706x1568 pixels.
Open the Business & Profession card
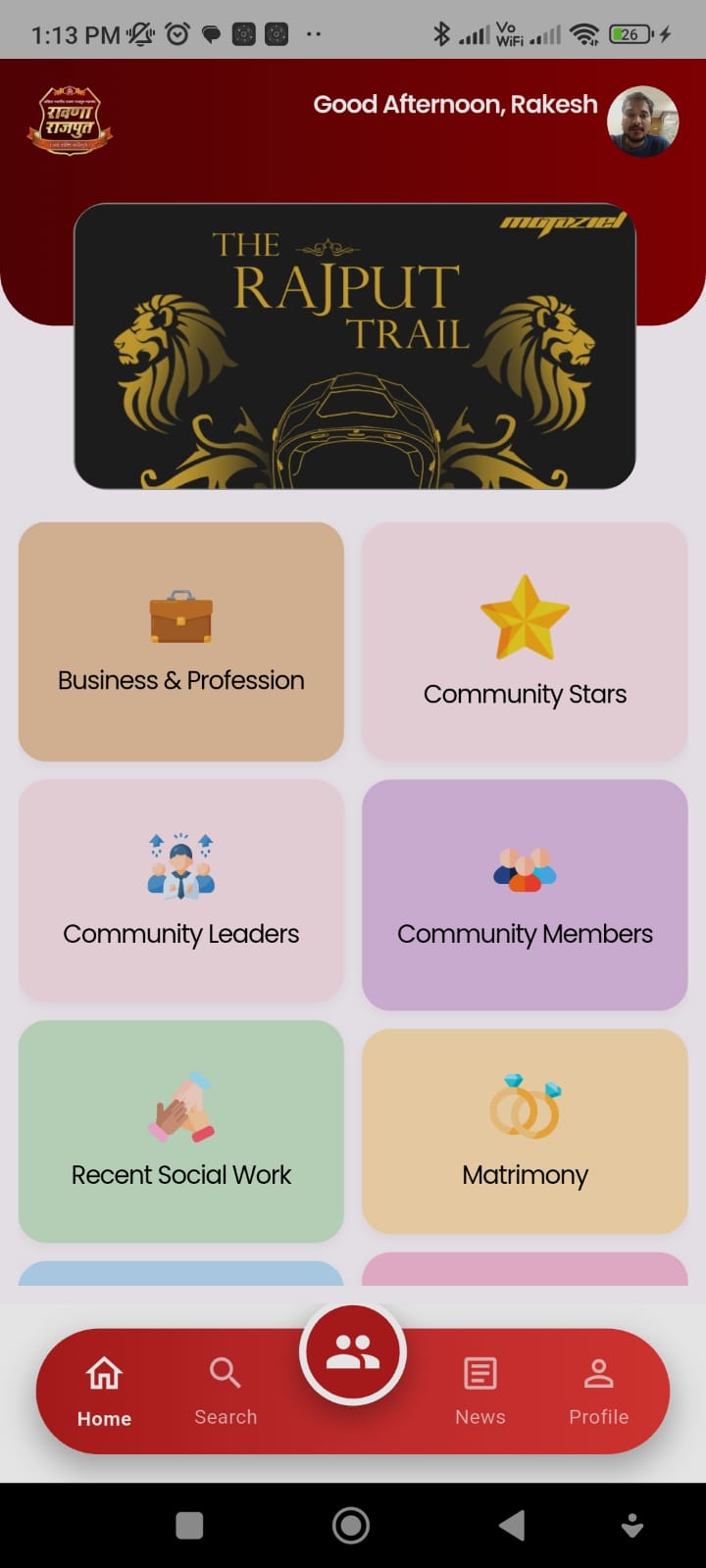[x=181, y=641]
